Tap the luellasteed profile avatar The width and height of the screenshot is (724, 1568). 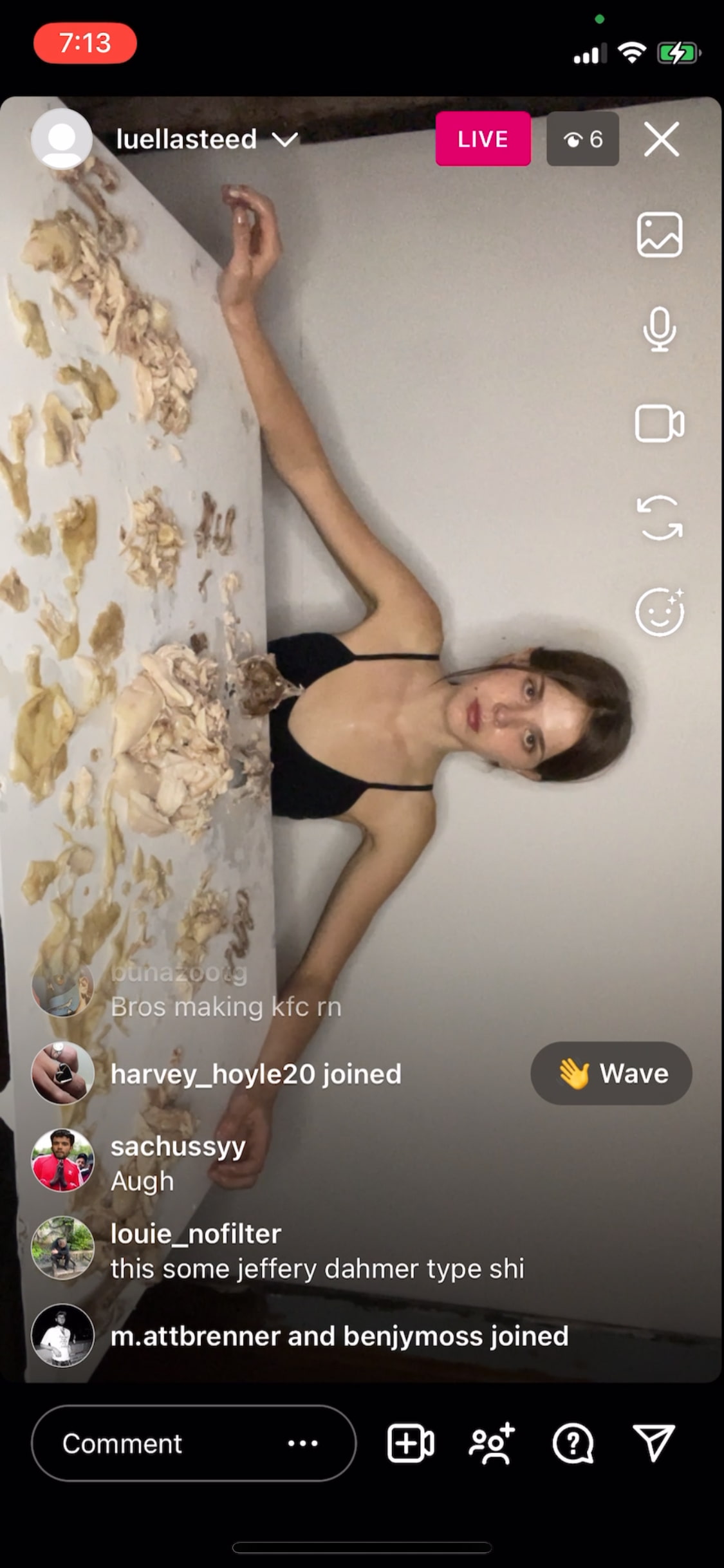(x=62, y=139)
